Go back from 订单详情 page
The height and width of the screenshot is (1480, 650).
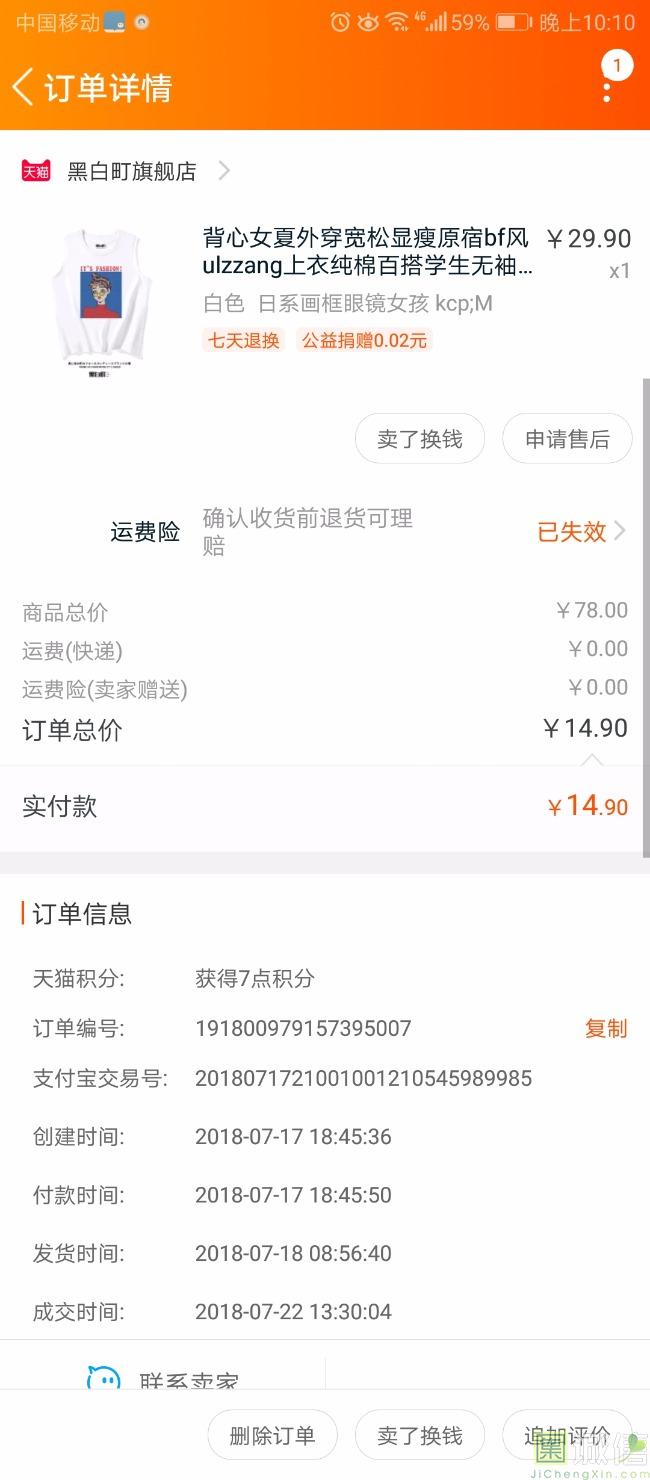click(x=24, y=88)
